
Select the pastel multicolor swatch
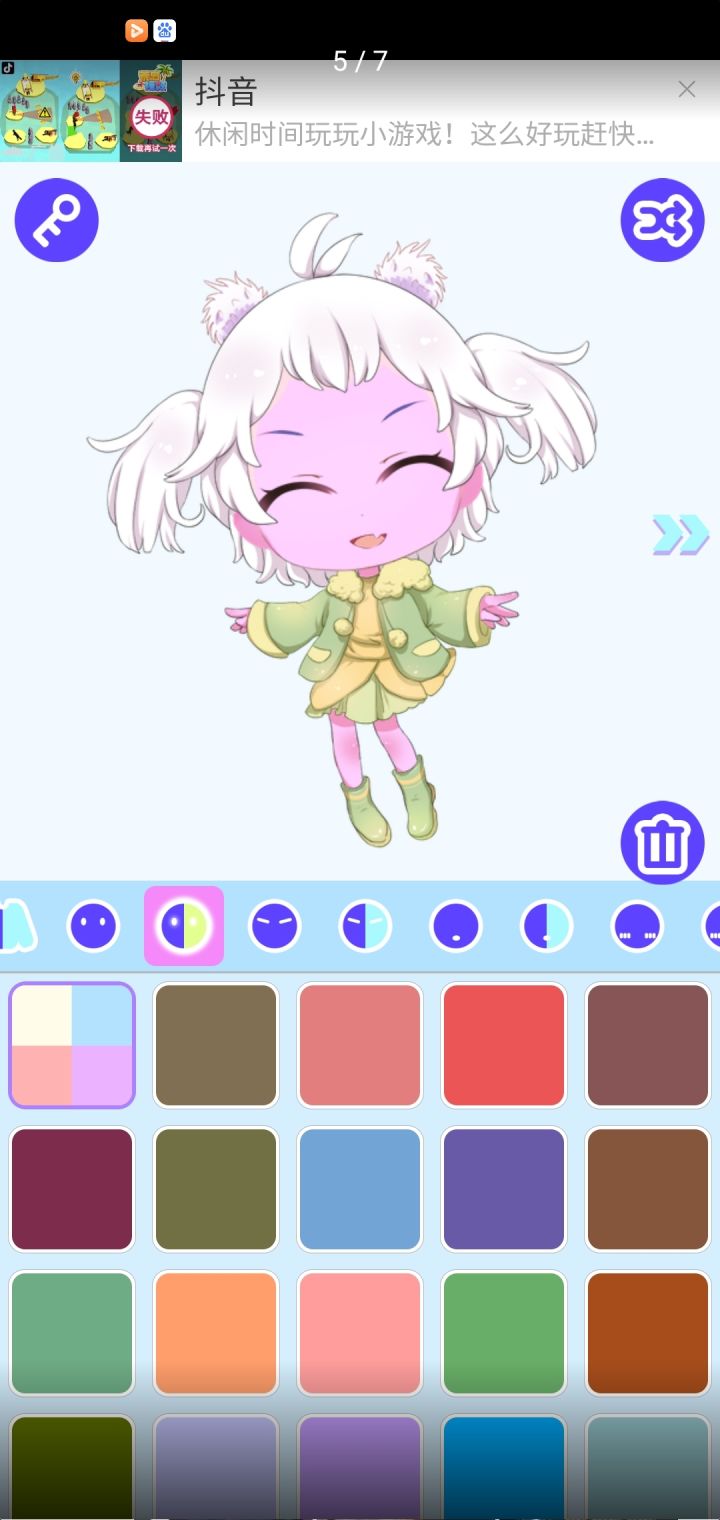(x=71, y=1044)
